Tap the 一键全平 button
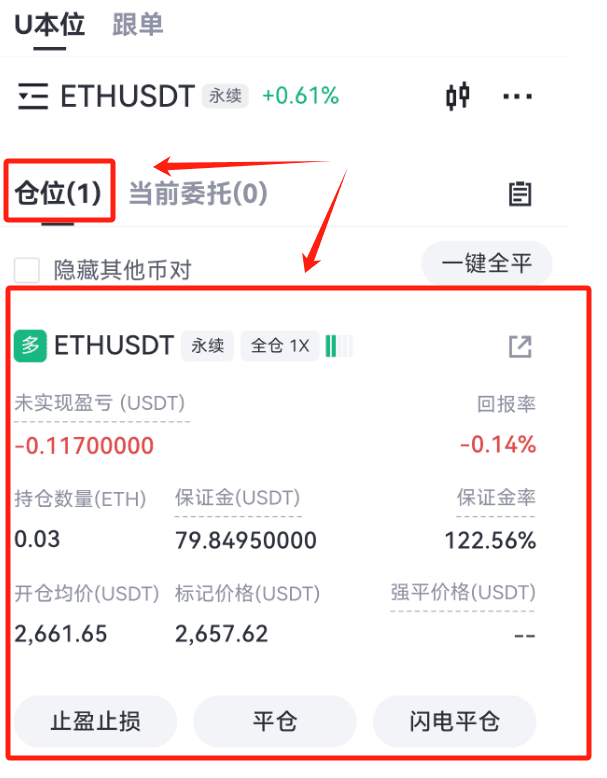This screenshot has width=607, height=778. coord(487,264)
